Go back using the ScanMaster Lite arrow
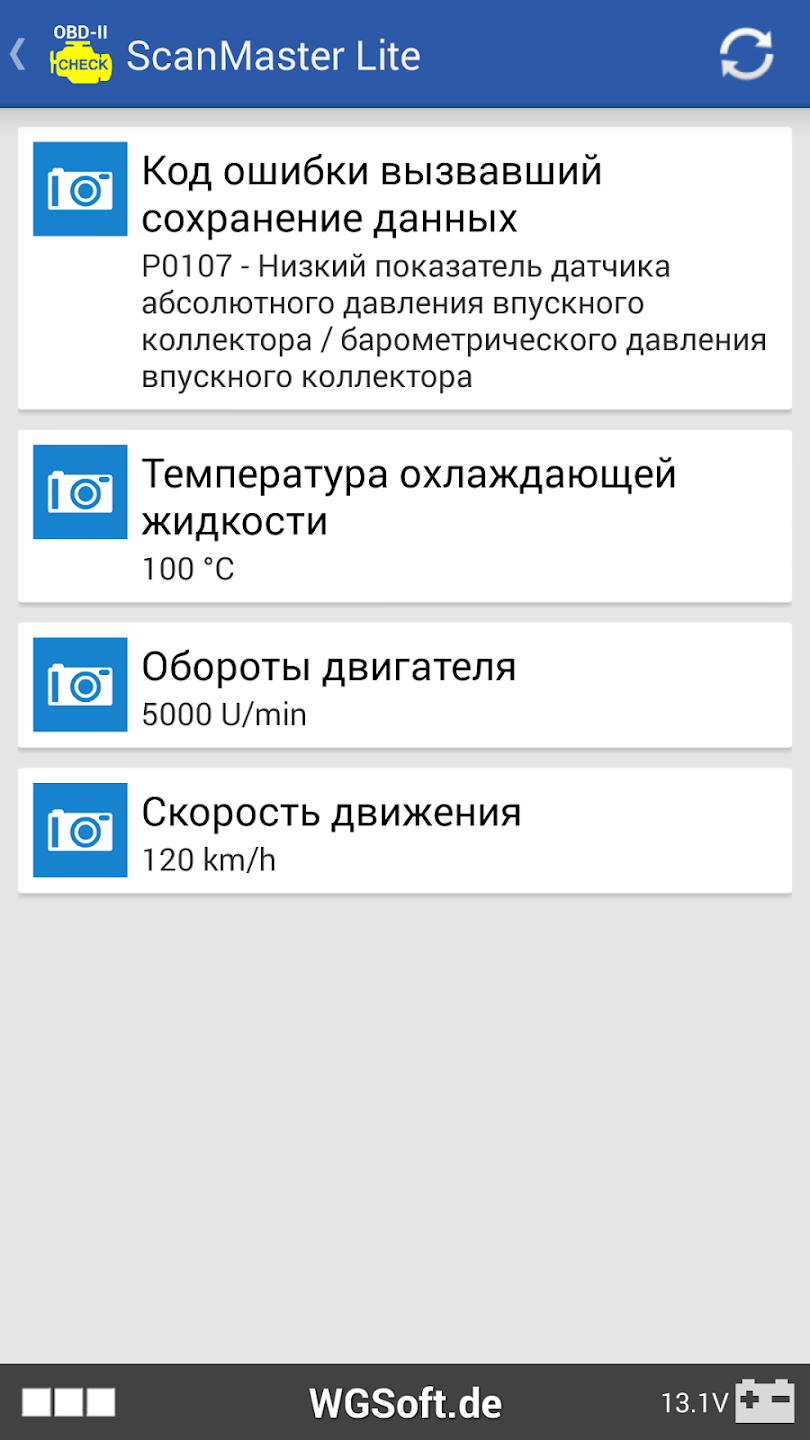 [18, 55]
